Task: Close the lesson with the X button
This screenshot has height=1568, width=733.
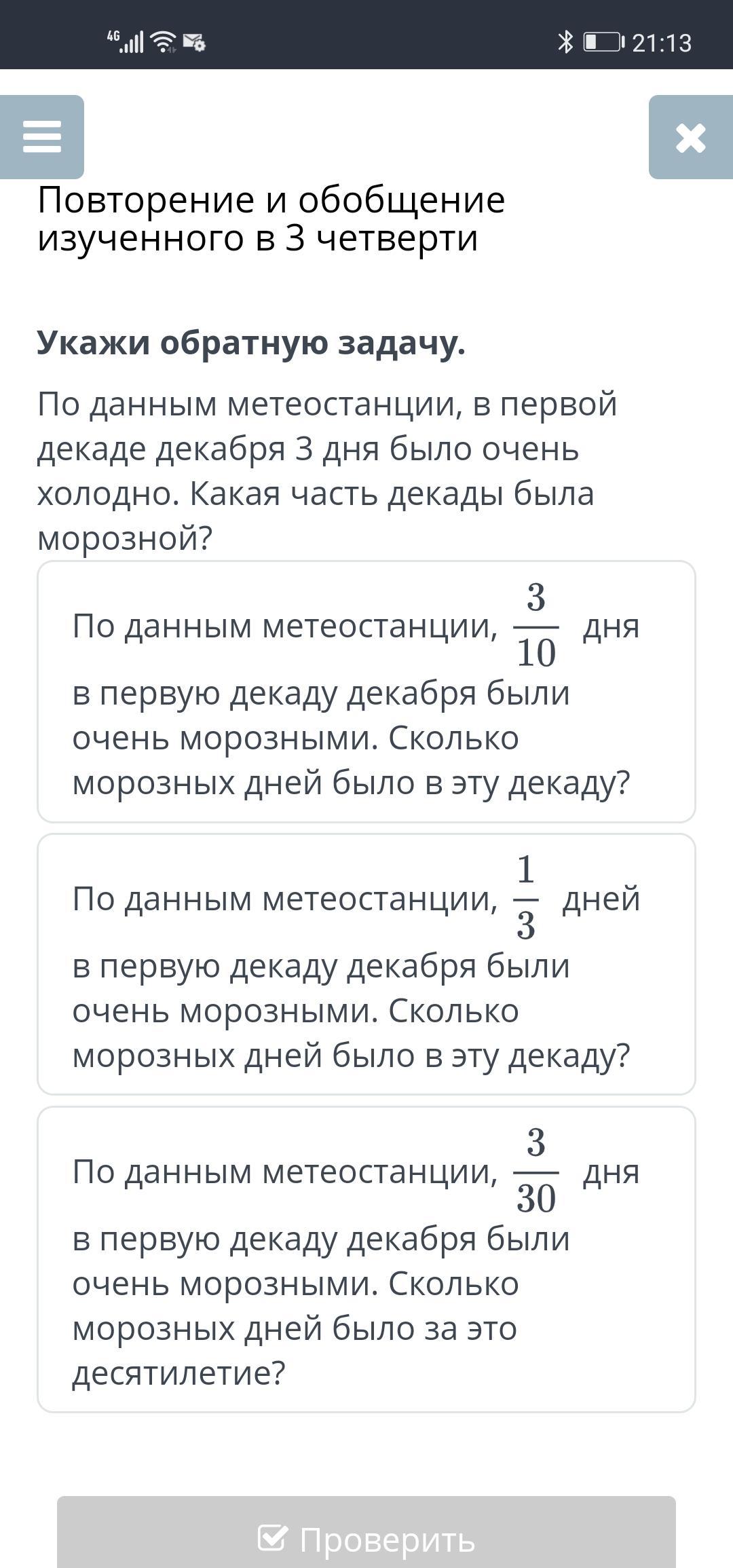Action: 690,138
